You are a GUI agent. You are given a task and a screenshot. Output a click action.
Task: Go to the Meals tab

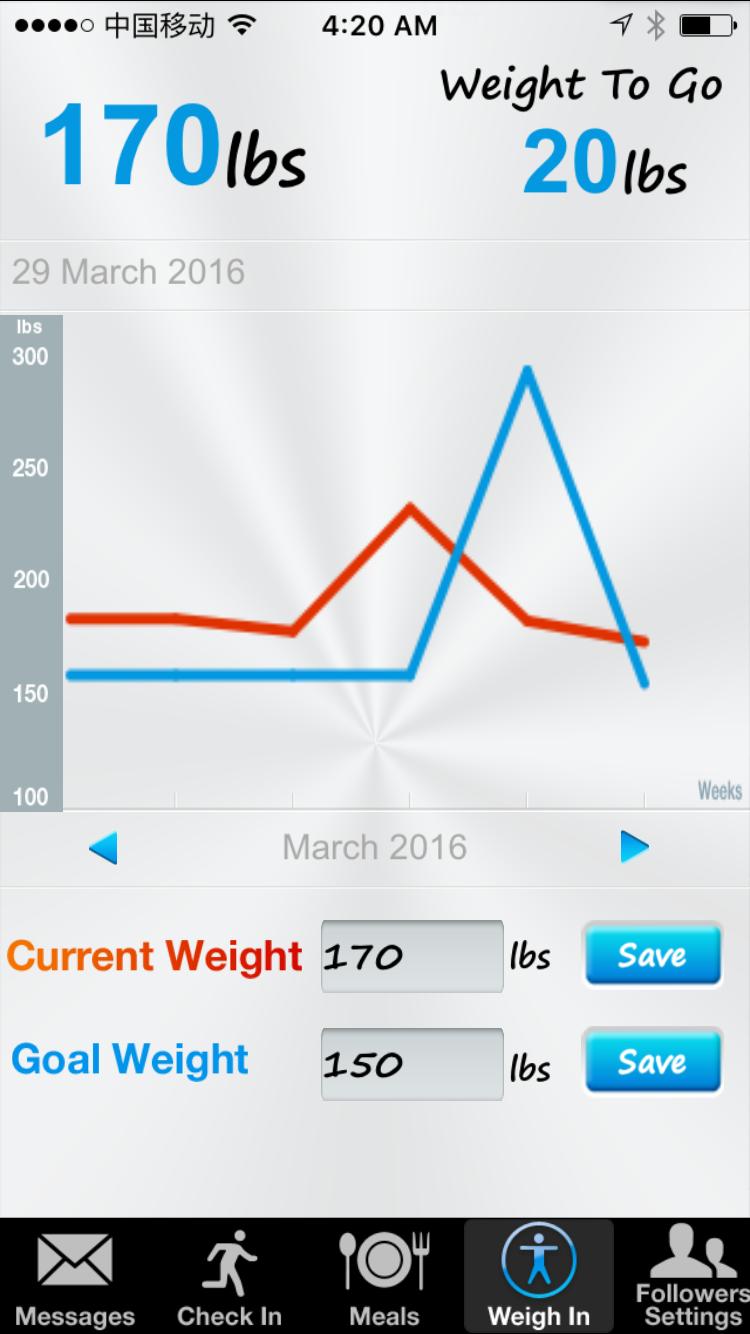click(x=384, y=1277)
